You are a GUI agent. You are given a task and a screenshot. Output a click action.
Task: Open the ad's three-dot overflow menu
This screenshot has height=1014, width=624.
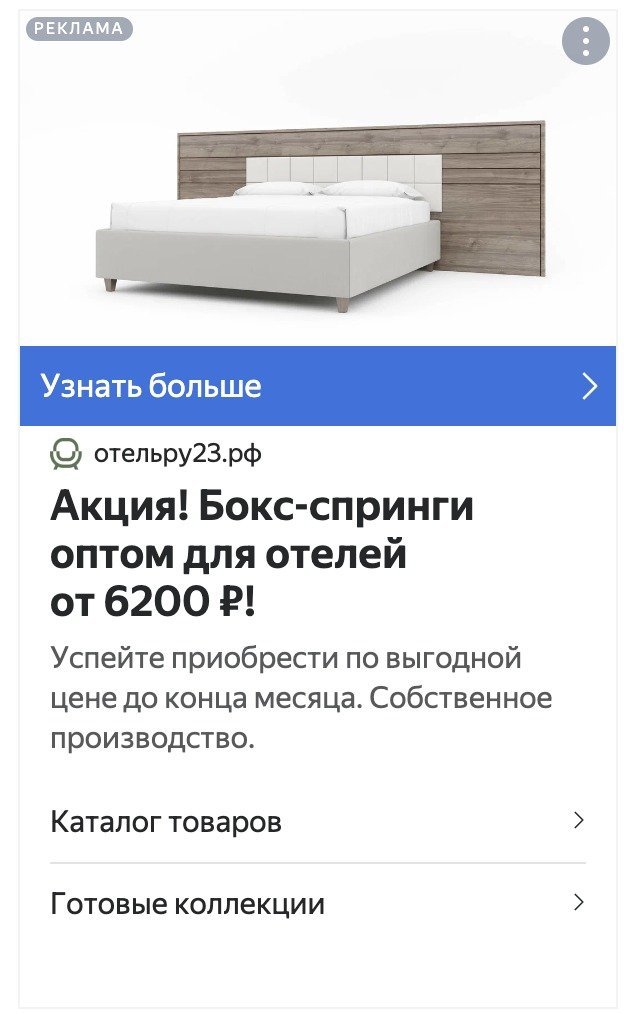(585, 41)
